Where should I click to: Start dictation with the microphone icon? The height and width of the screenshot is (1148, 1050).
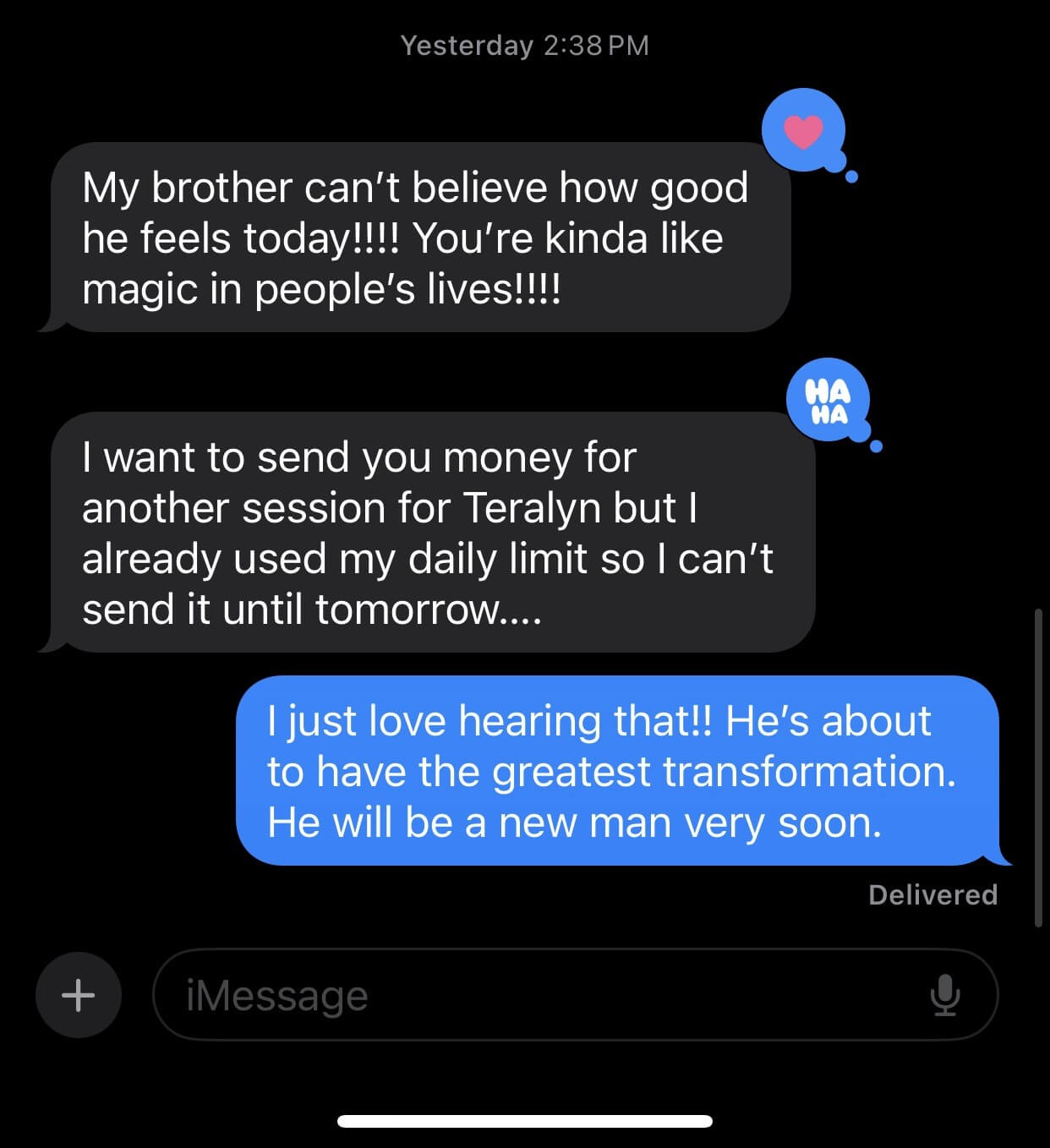[944, 995]
